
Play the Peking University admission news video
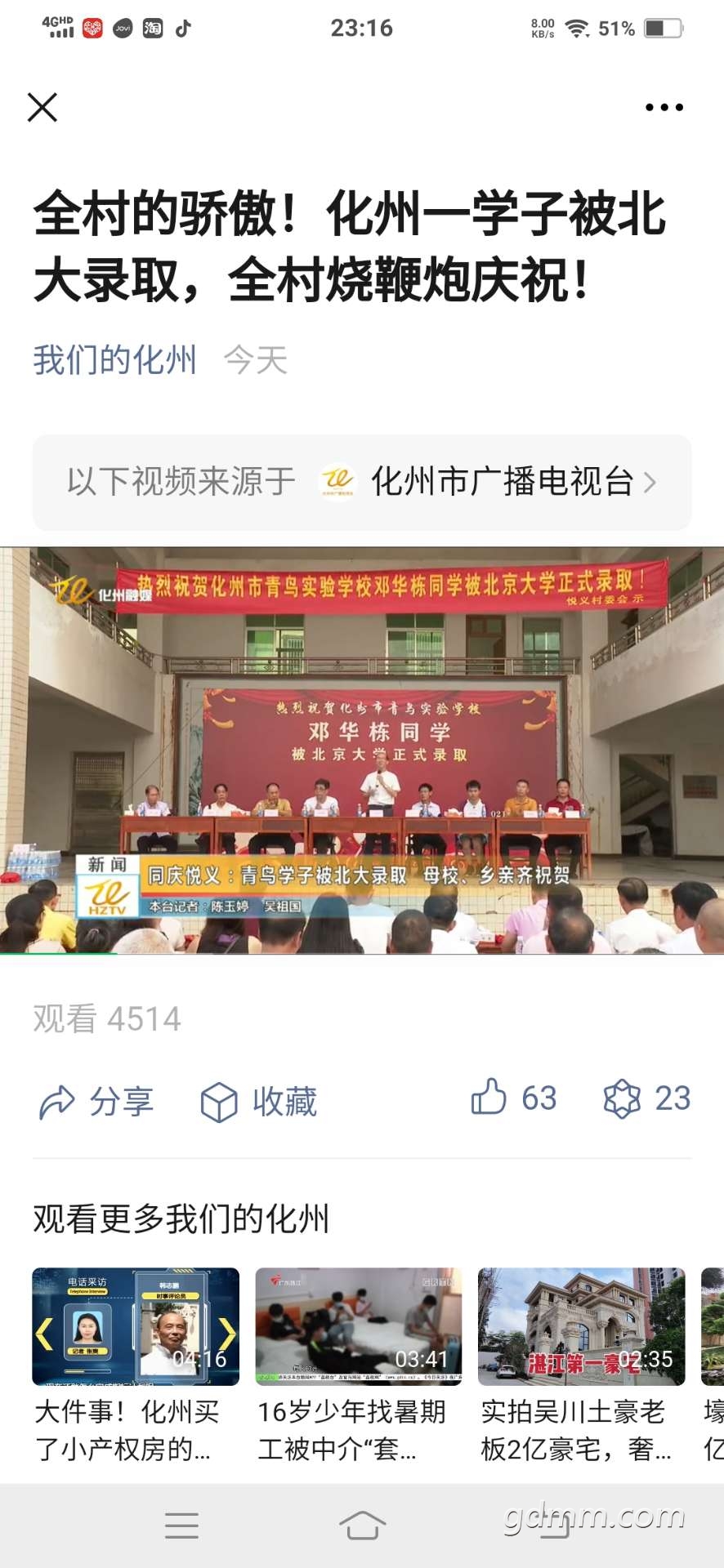tap(362, 750)
